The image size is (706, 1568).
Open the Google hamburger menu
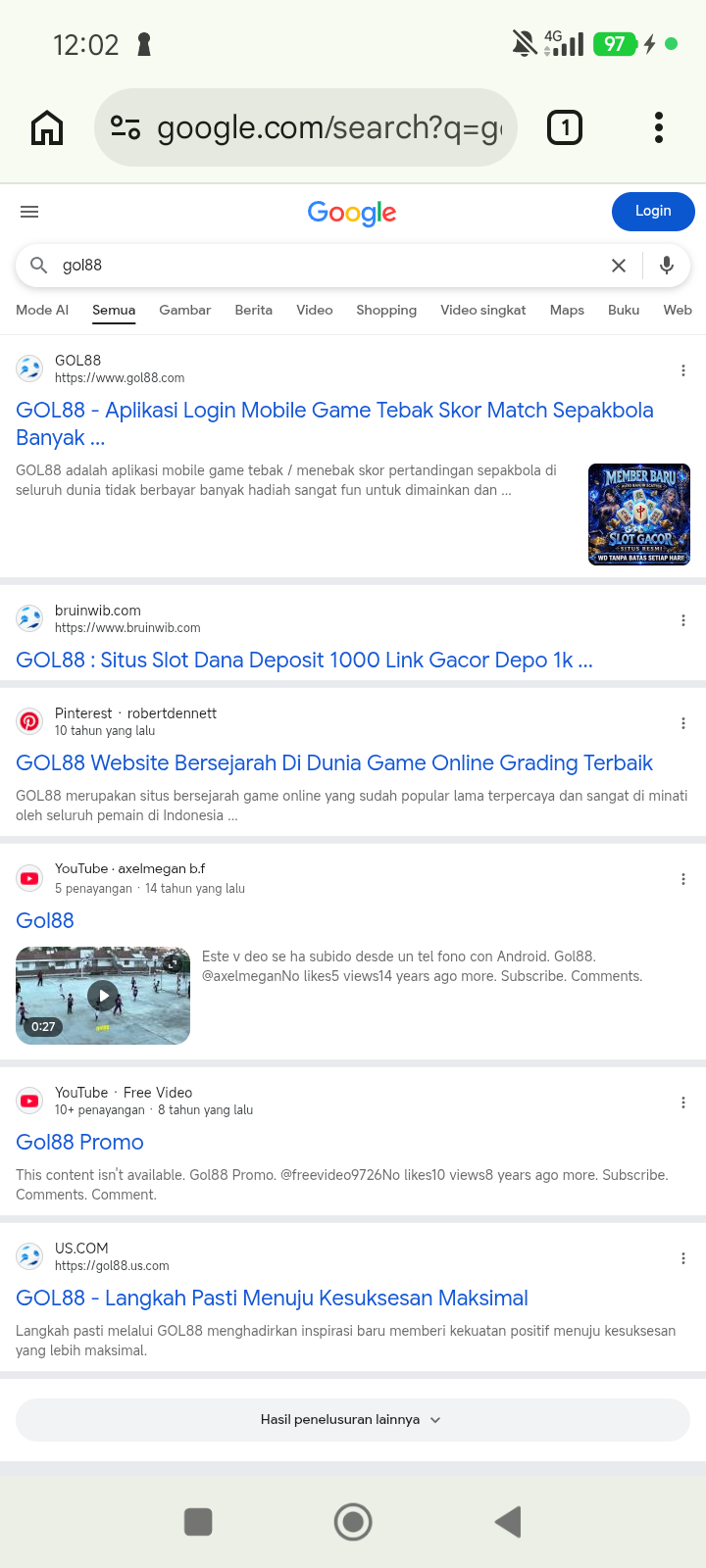(29, 212)
